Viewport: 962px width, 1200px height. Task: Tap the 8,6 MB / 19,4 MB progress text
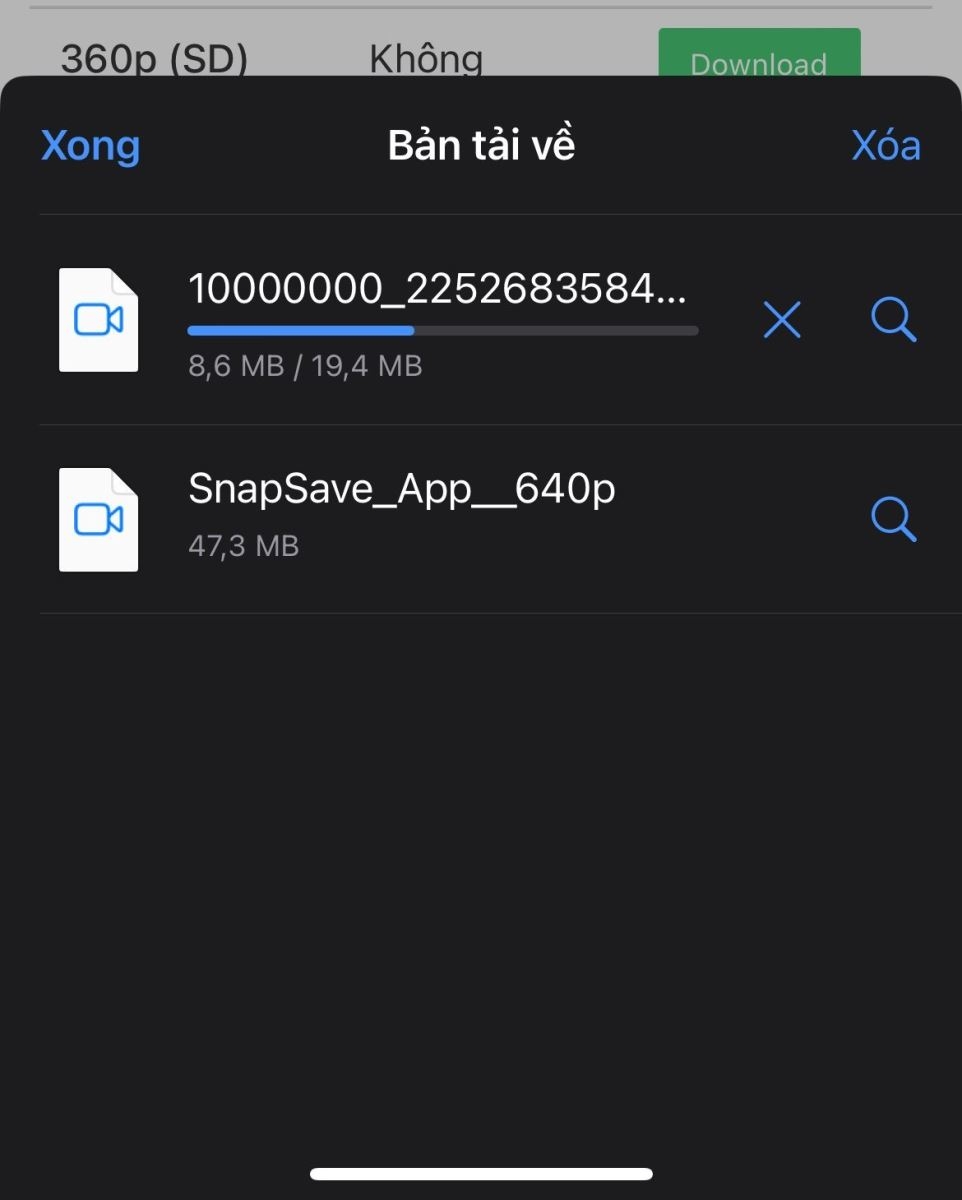tap(306, 366)
